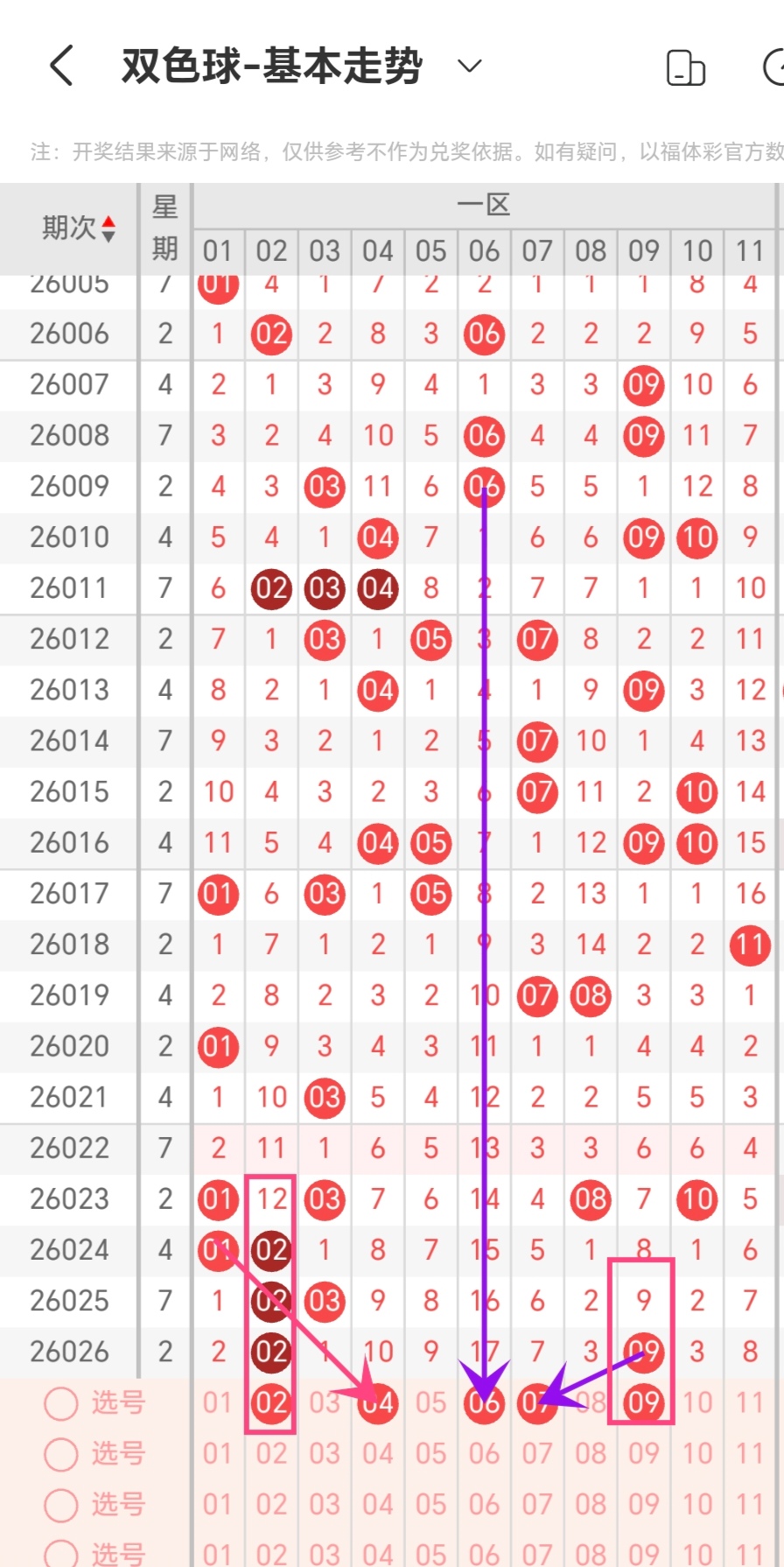This screenshot has width=784, height=1567.
Task: Tap the screen orientation switch icon
Action: point(685,67)
